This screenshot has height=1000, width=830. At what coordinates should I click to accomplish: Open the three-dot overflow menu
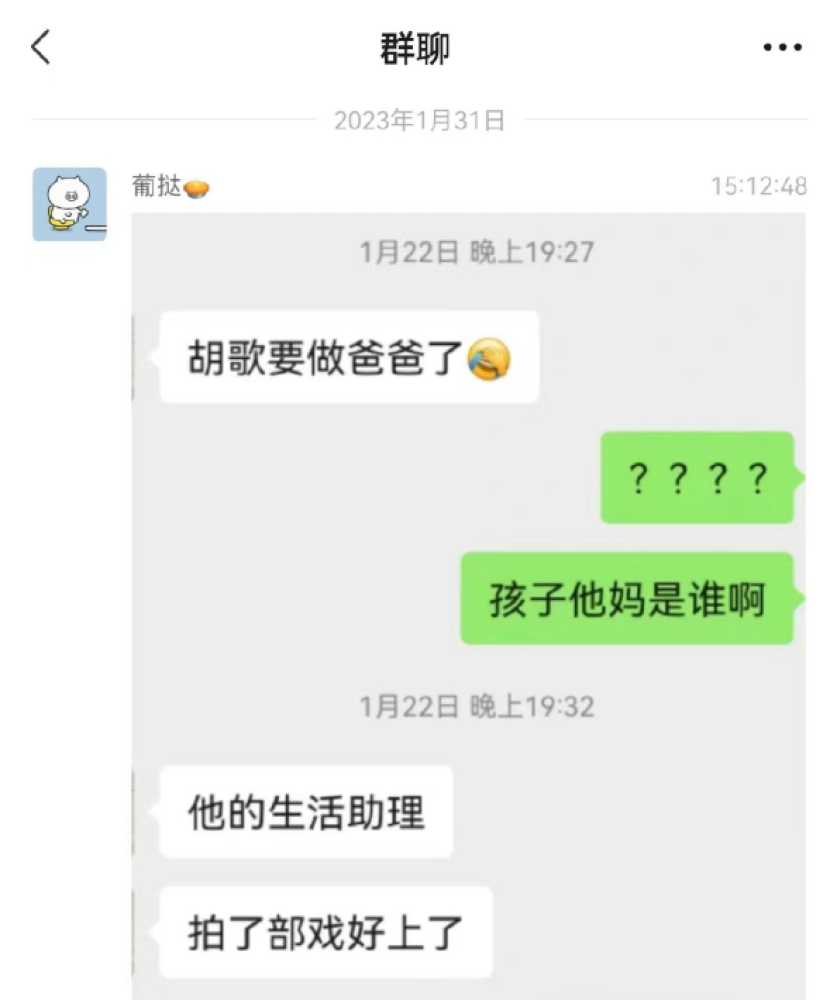point(782,48)
